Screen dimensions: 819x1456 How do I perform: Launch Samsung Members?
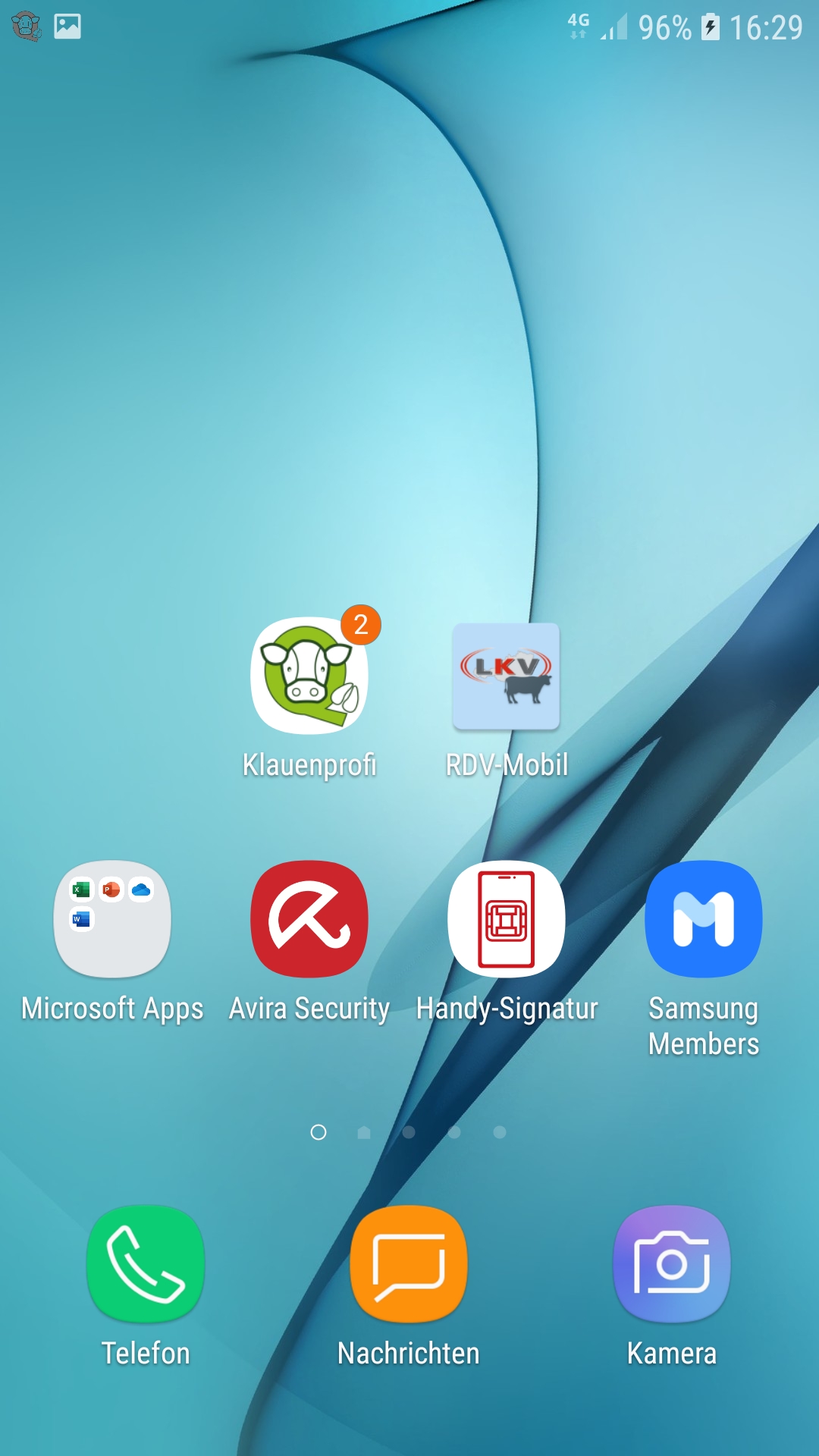[703, 919]
